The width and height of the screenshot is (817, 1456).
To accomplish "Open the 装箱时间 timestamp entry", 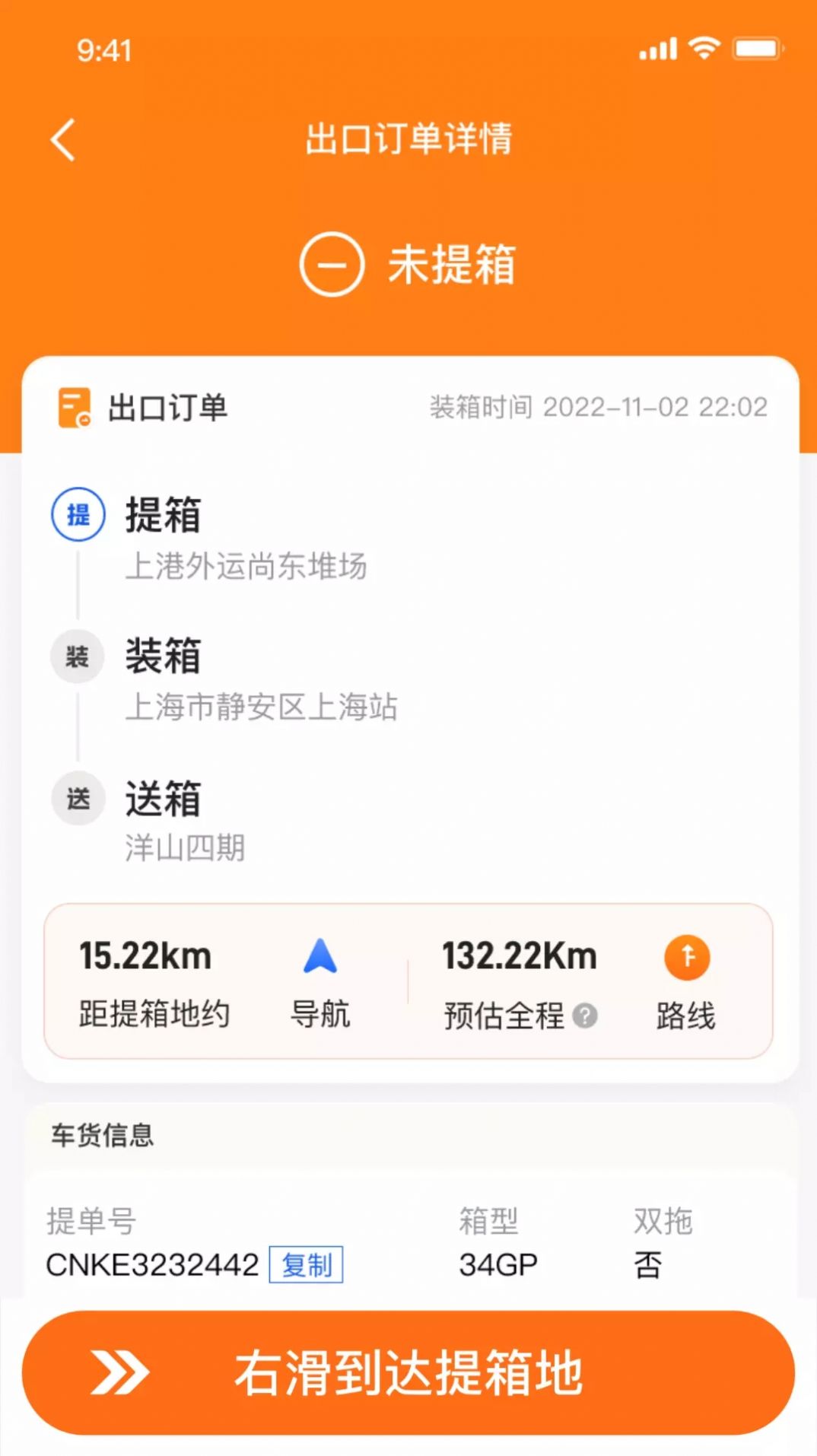I will [598, 407].
